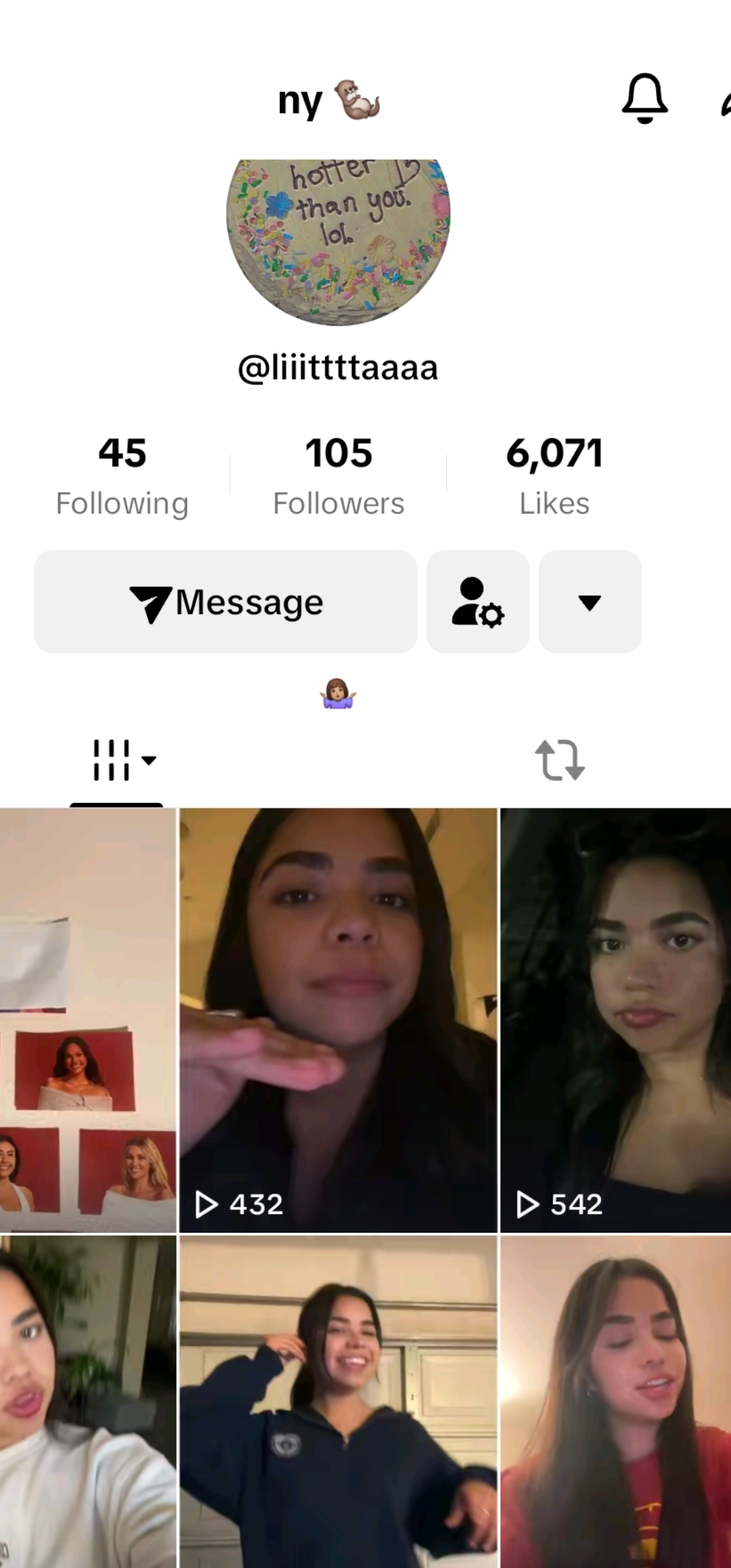The height and width of the screenshot is (1568, 731).
Task: Open the video with navy hoodie
Action: click(x=338, y=1401)
